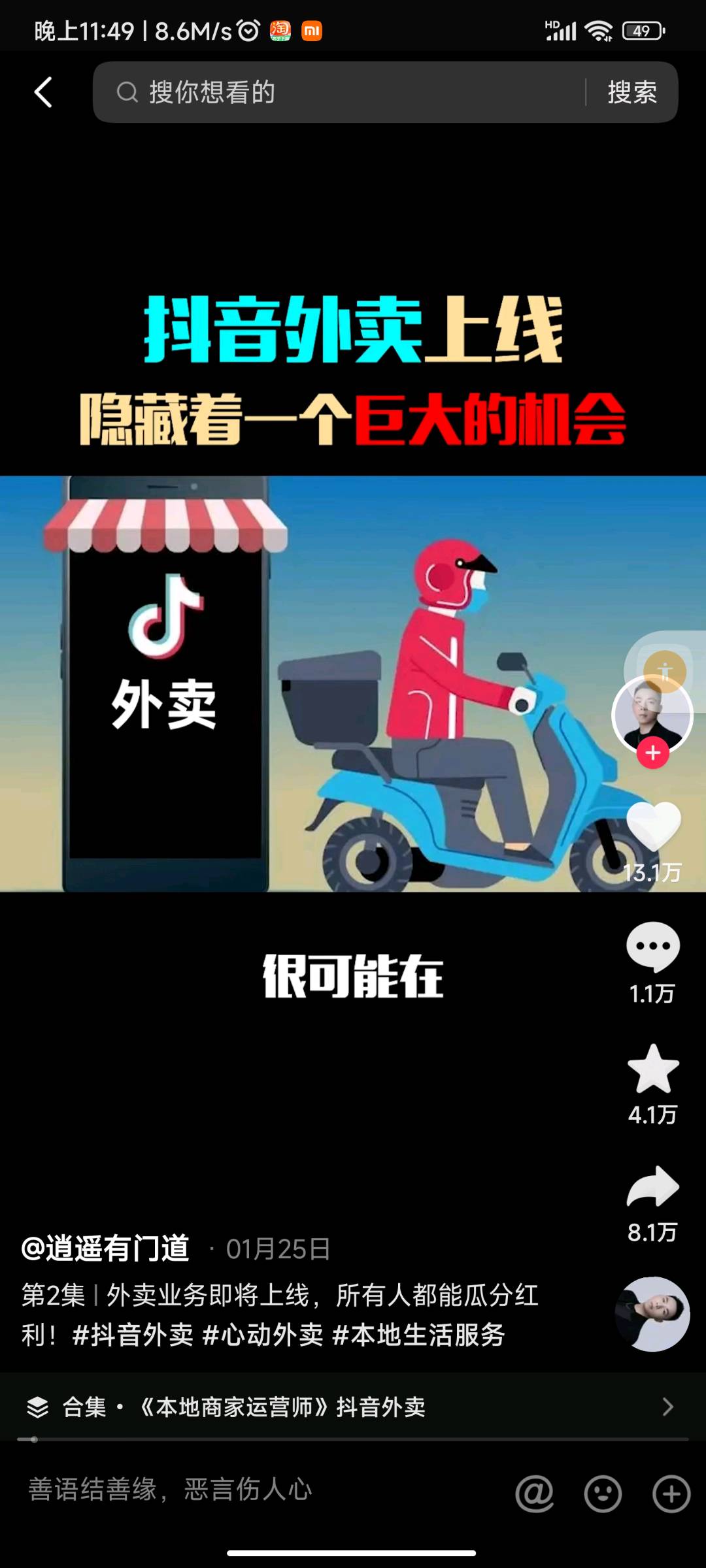
Task: Open the creator's profile avatar
Action: click(x=652, y=713)
